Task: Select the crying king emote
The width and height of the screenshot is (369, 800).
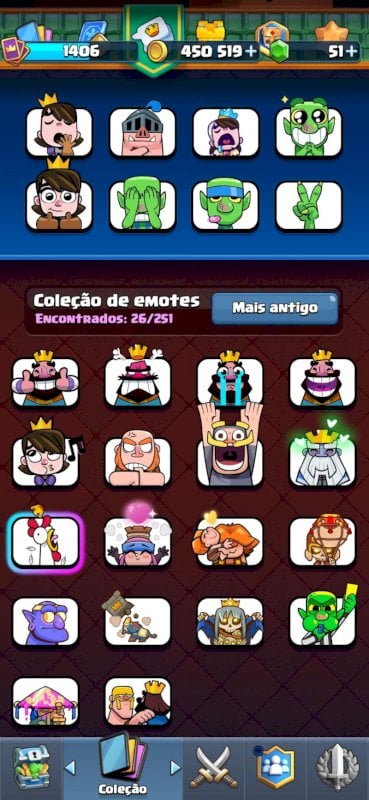Action: pos(230,380)
